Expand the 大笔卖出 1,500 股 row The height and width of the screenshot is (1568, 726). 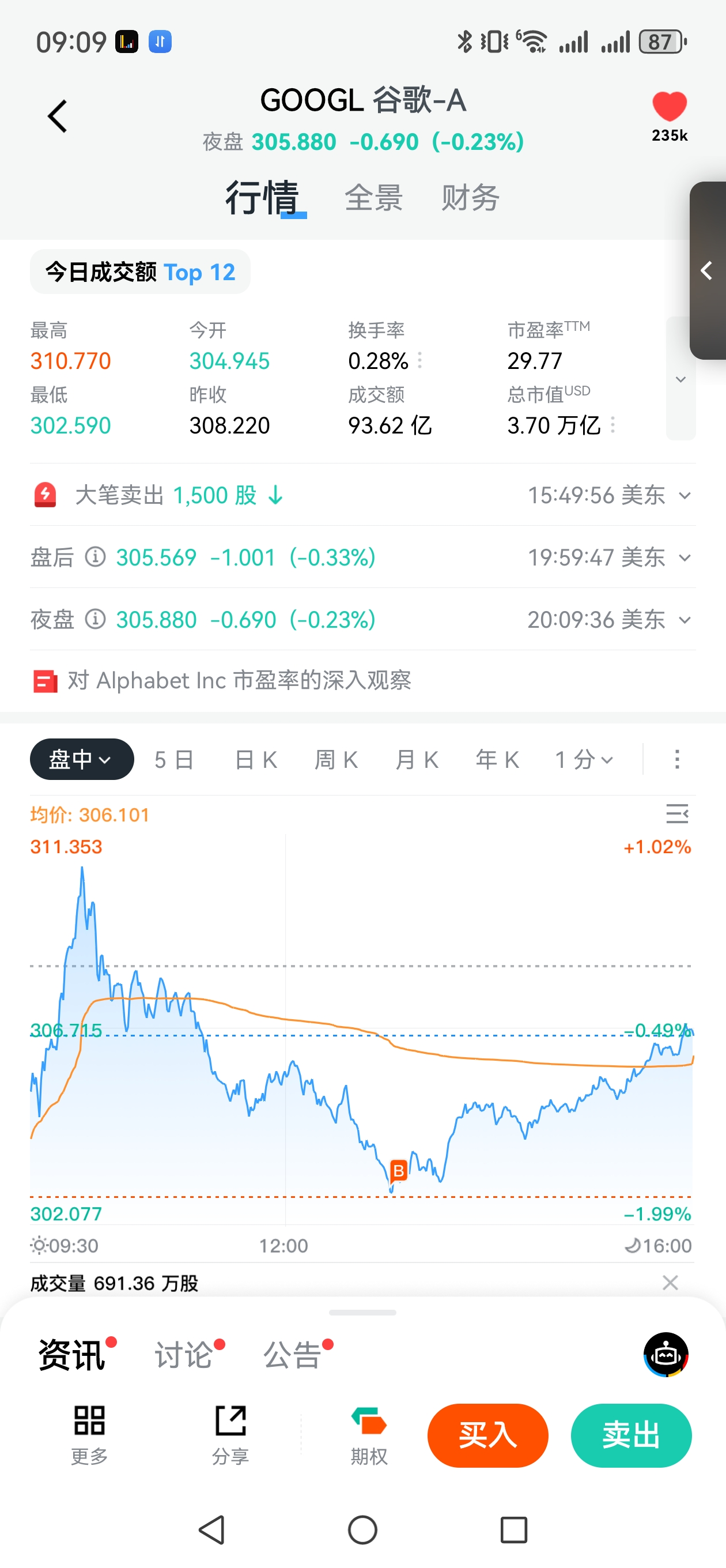coord(685,496)
